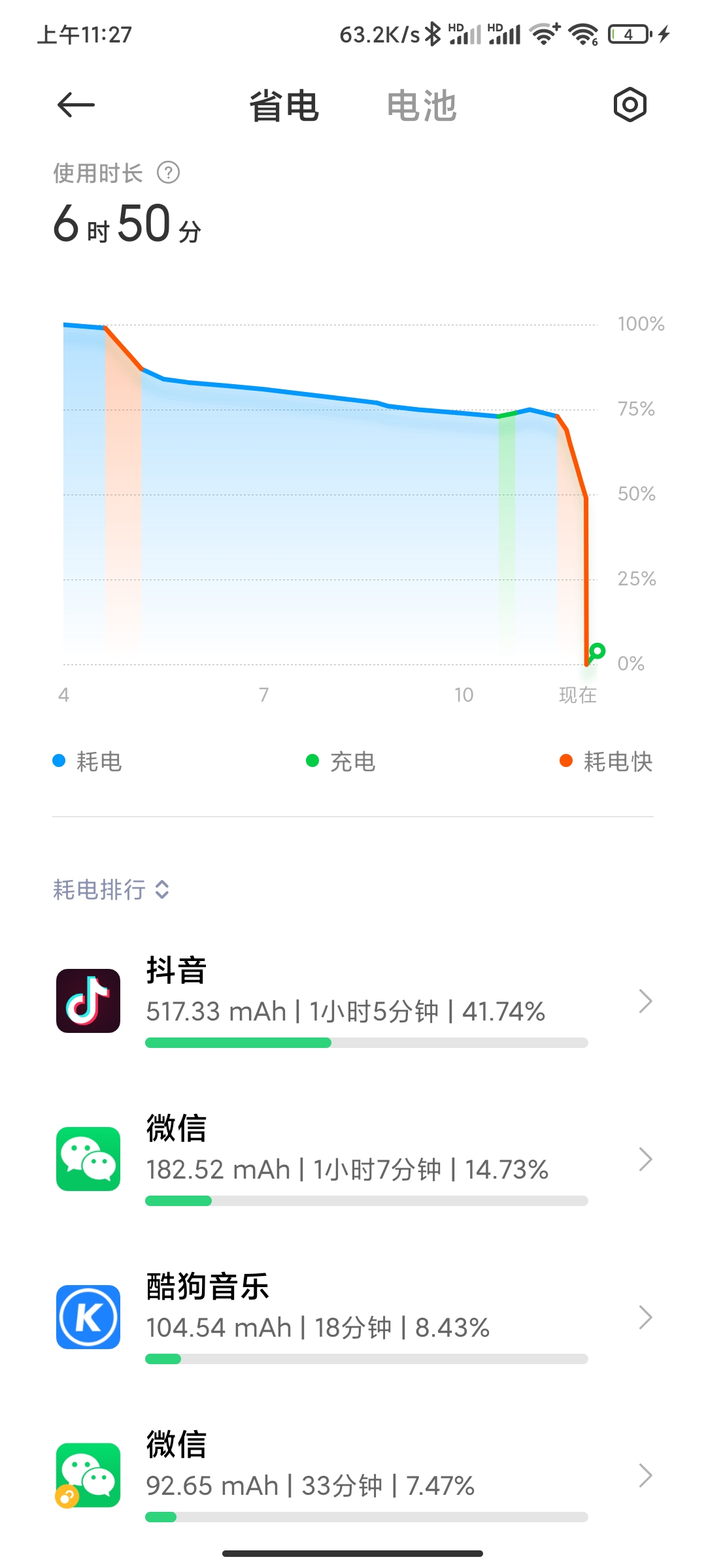Open the 微信 row showing 92.65 mAh
The image size is (706, 1568).
tap(353, 1476)
